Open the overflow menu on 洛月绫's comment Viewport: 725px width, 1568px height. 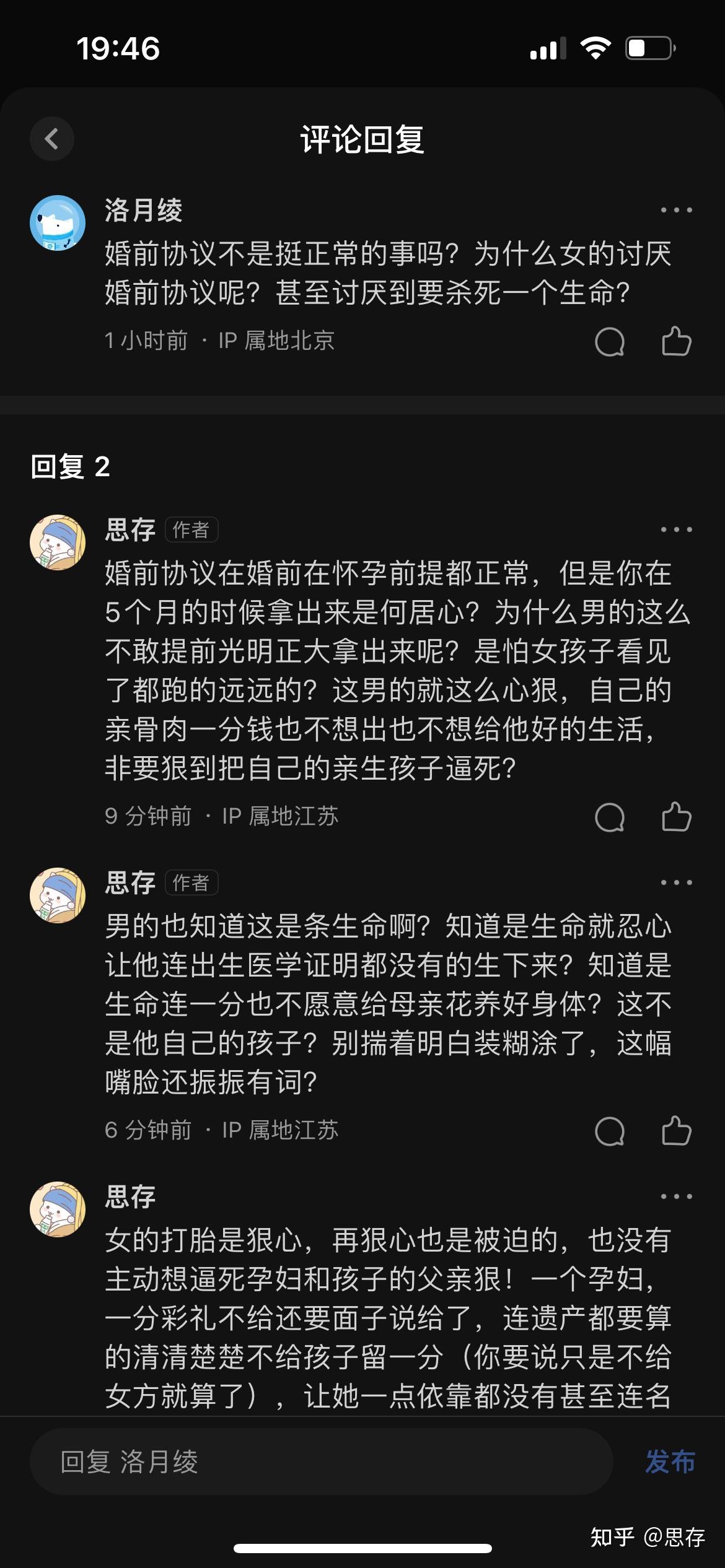pos(676,211)
